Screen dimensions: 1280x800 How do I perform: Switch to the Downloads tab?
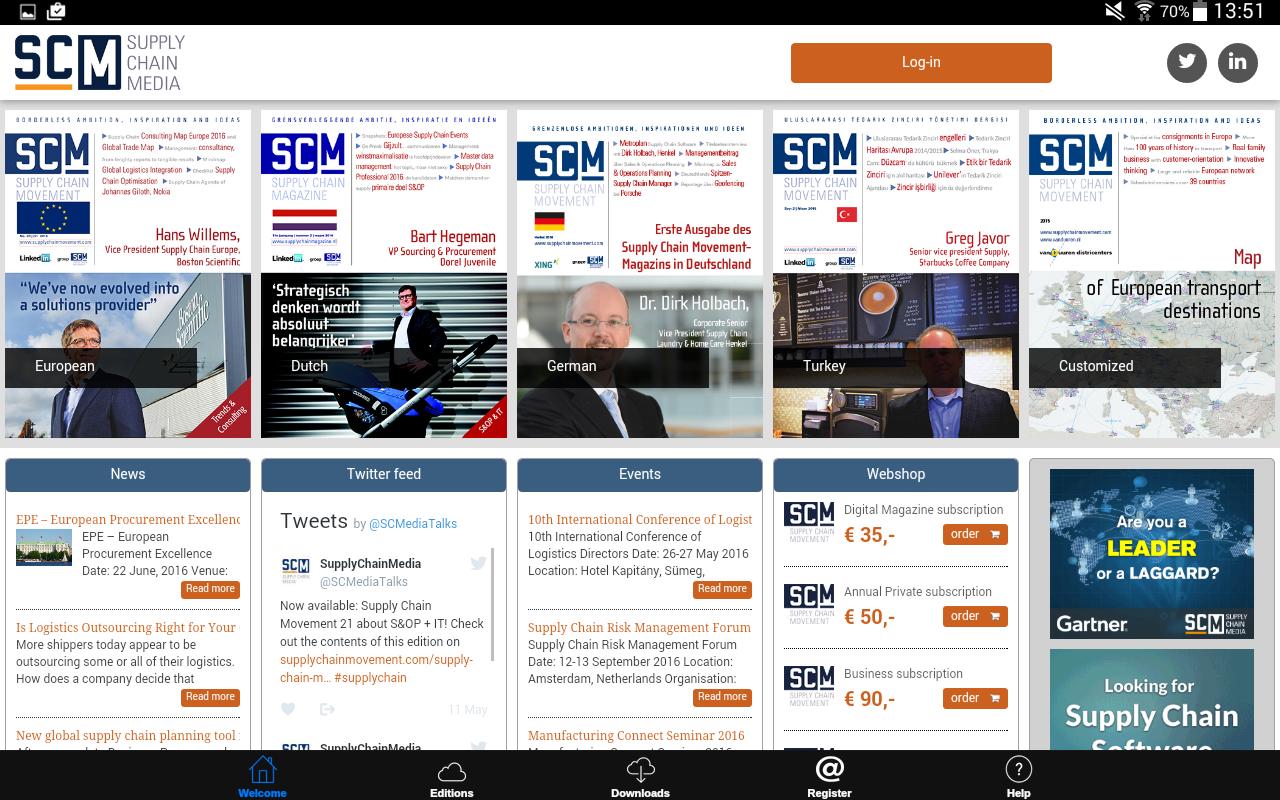pyautogui.click(x=640, y=777)
